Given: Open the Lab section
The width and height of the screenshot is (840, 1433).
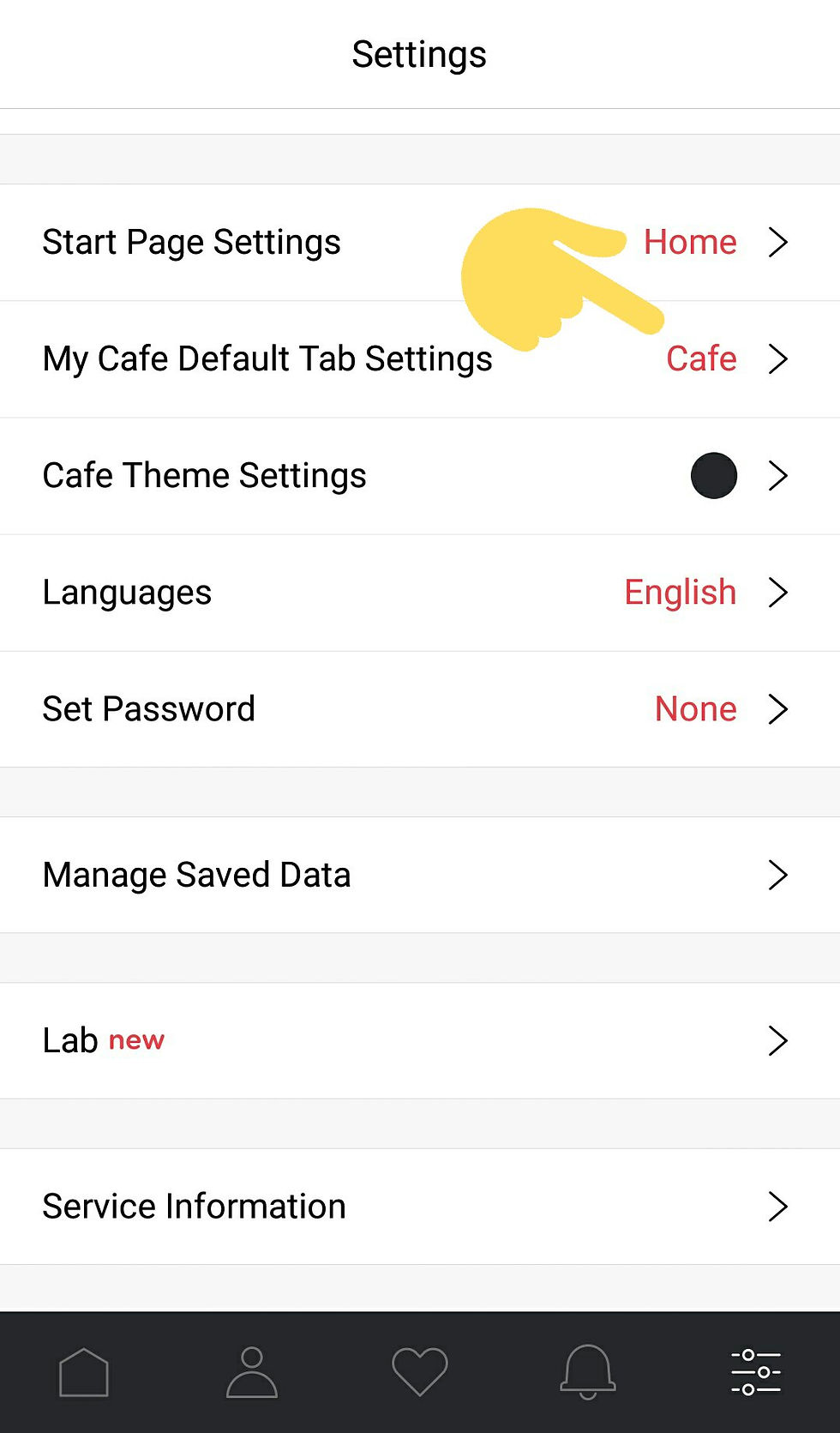Looking at the screenshot, I should click(x=420, y=1041).
